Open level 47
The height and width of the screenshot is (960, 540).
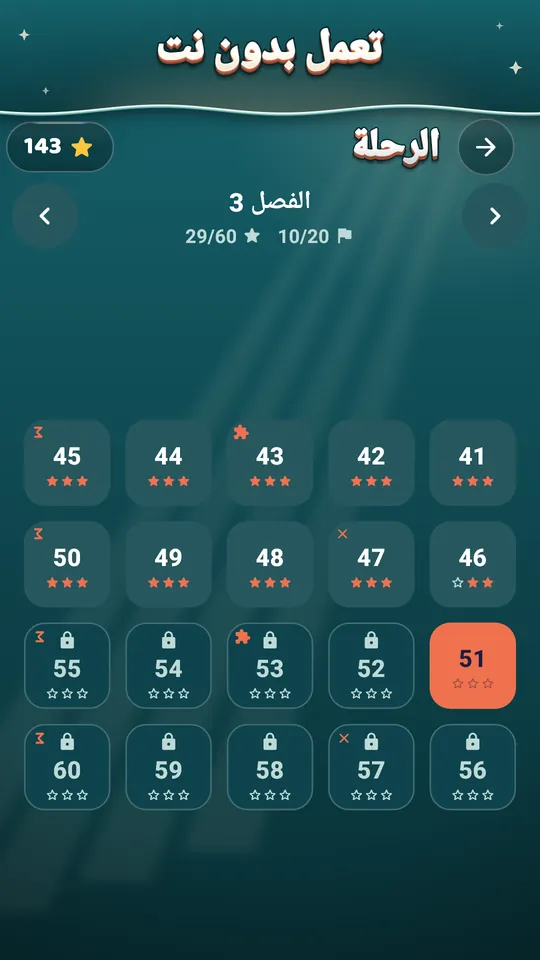coord(371,564)
